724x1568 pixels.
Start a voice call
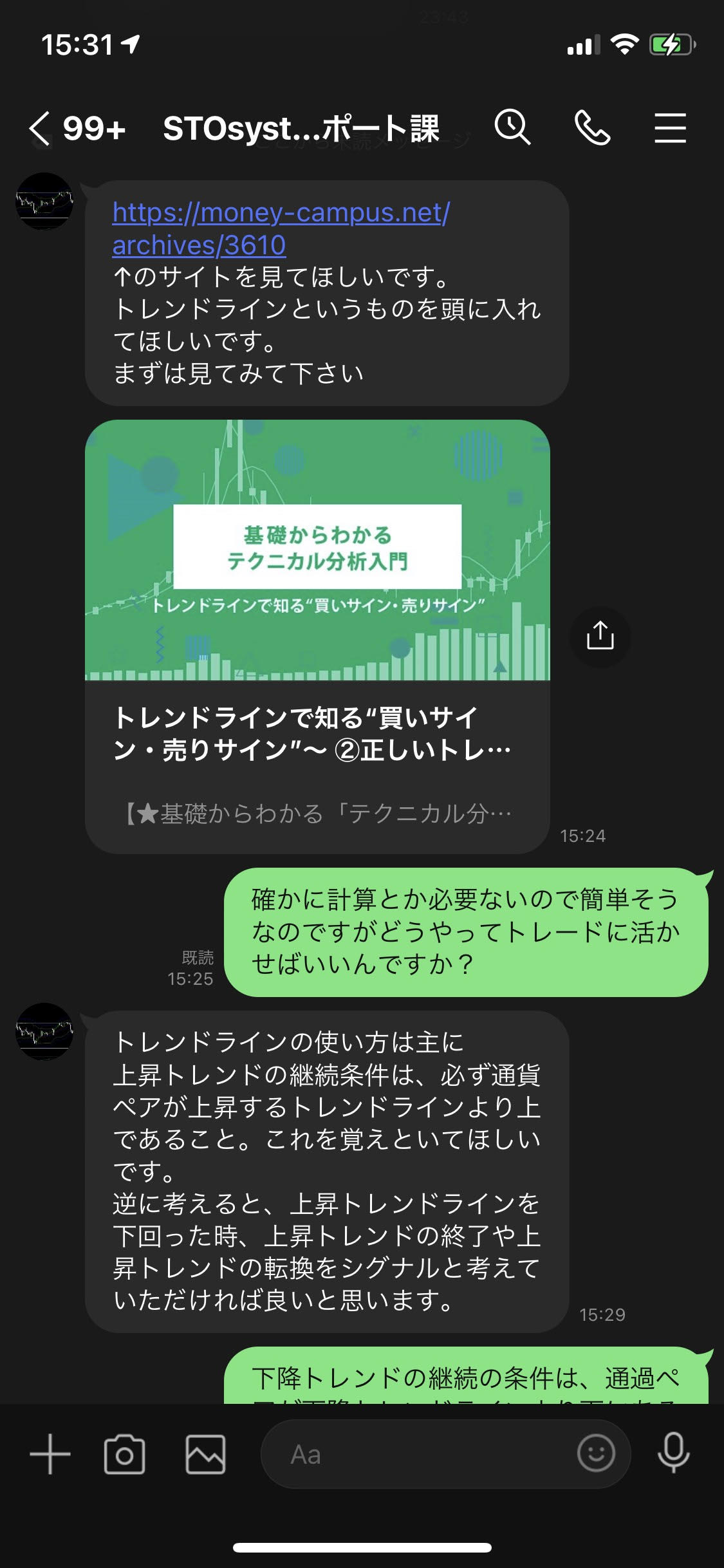point(592,127)
